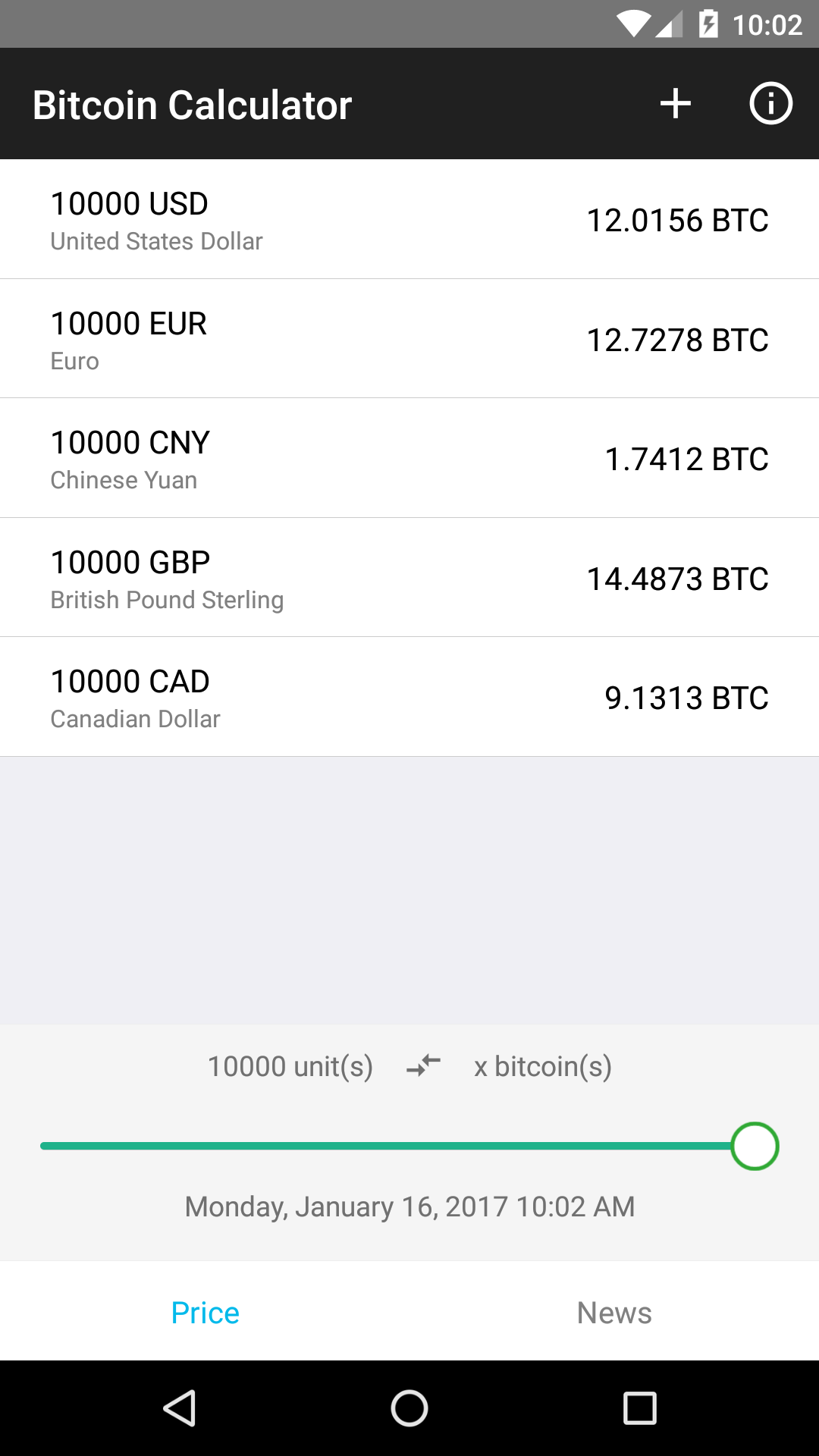Select the British Pound Sterling row
Screen dimensions: 819x1456
click(x=409, y=577)
